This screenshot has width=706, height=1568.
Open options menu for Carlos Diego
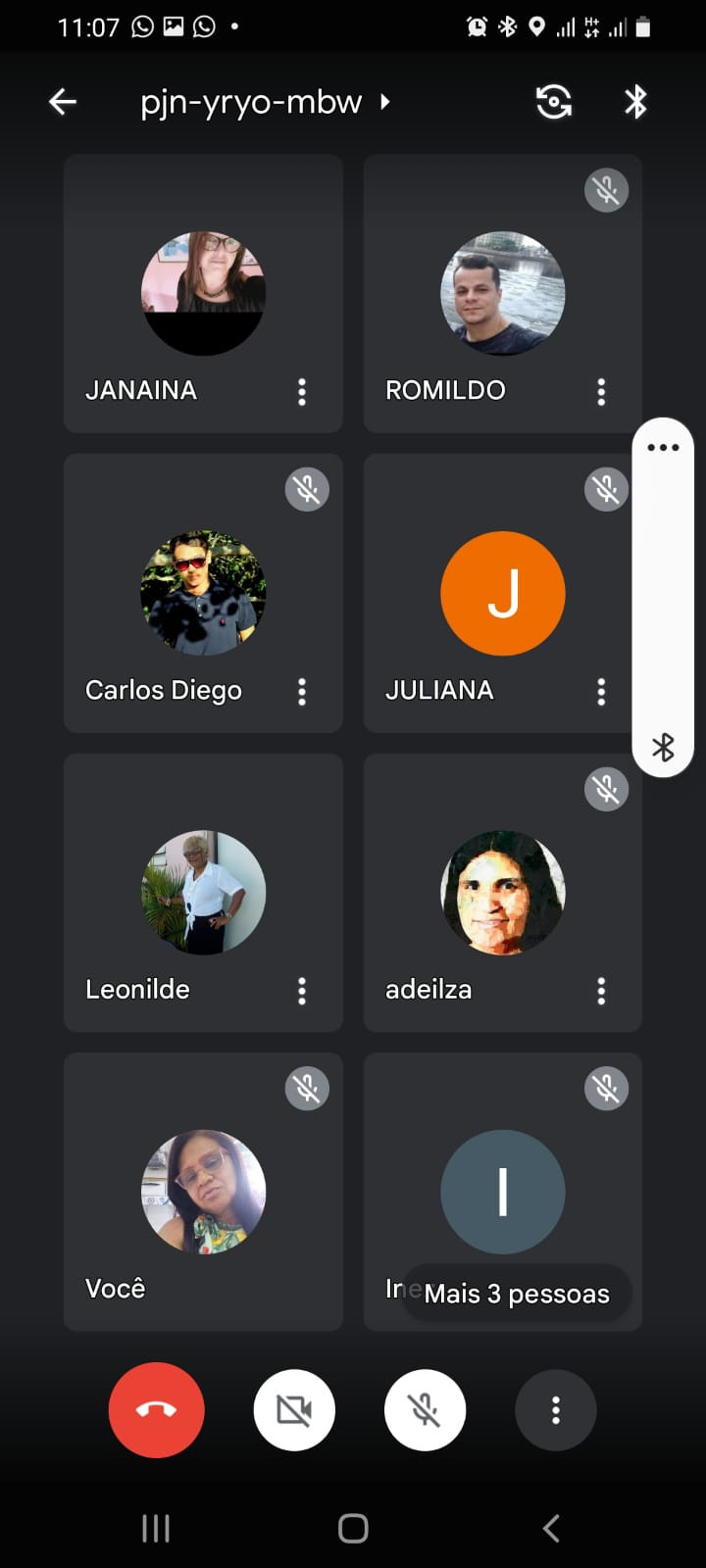coord(302,692)
